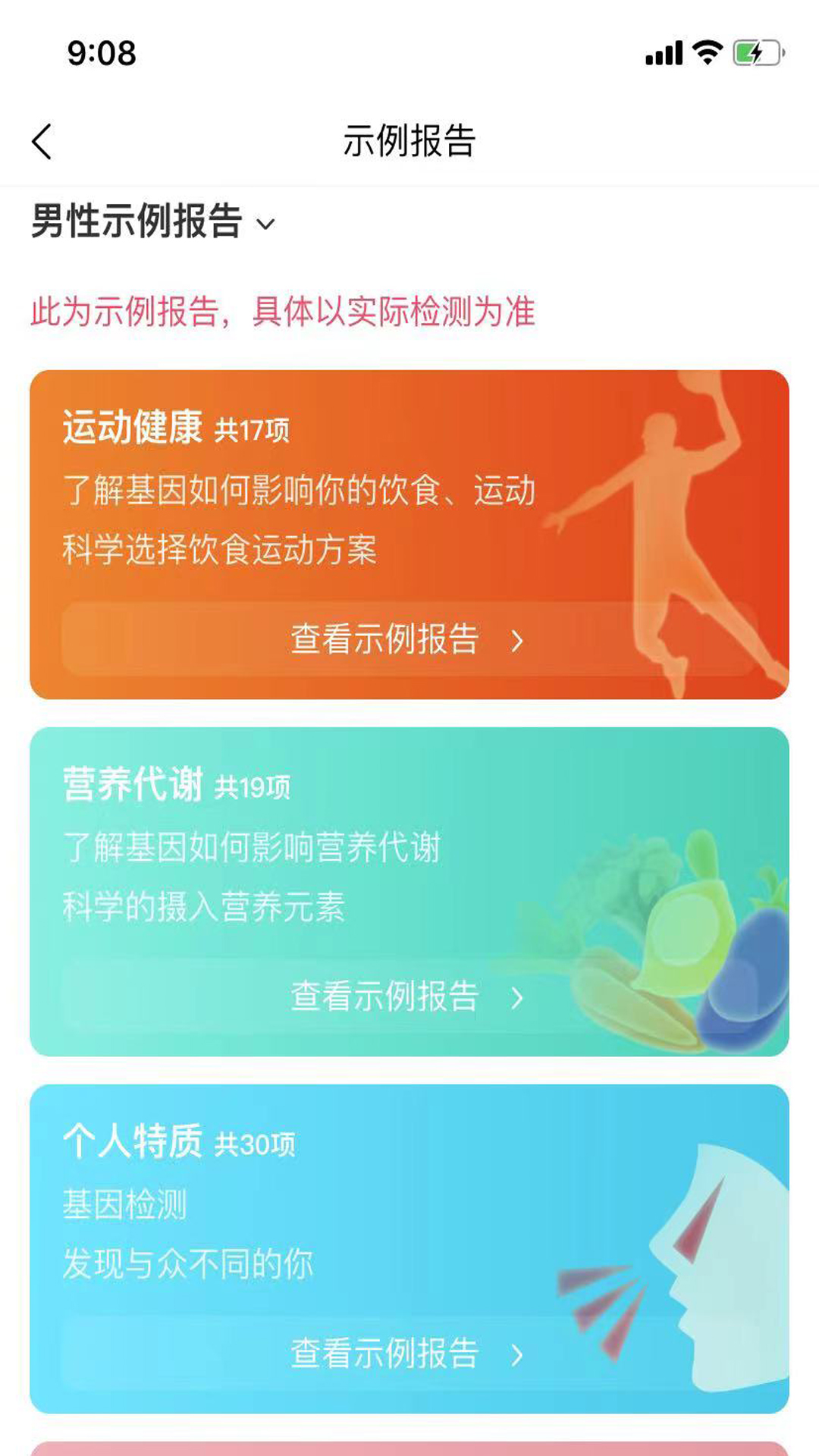Tap the pink disclaimer text about 示例报告
This screenshot has width=819, height=1456.
click(x=284, y=311)
